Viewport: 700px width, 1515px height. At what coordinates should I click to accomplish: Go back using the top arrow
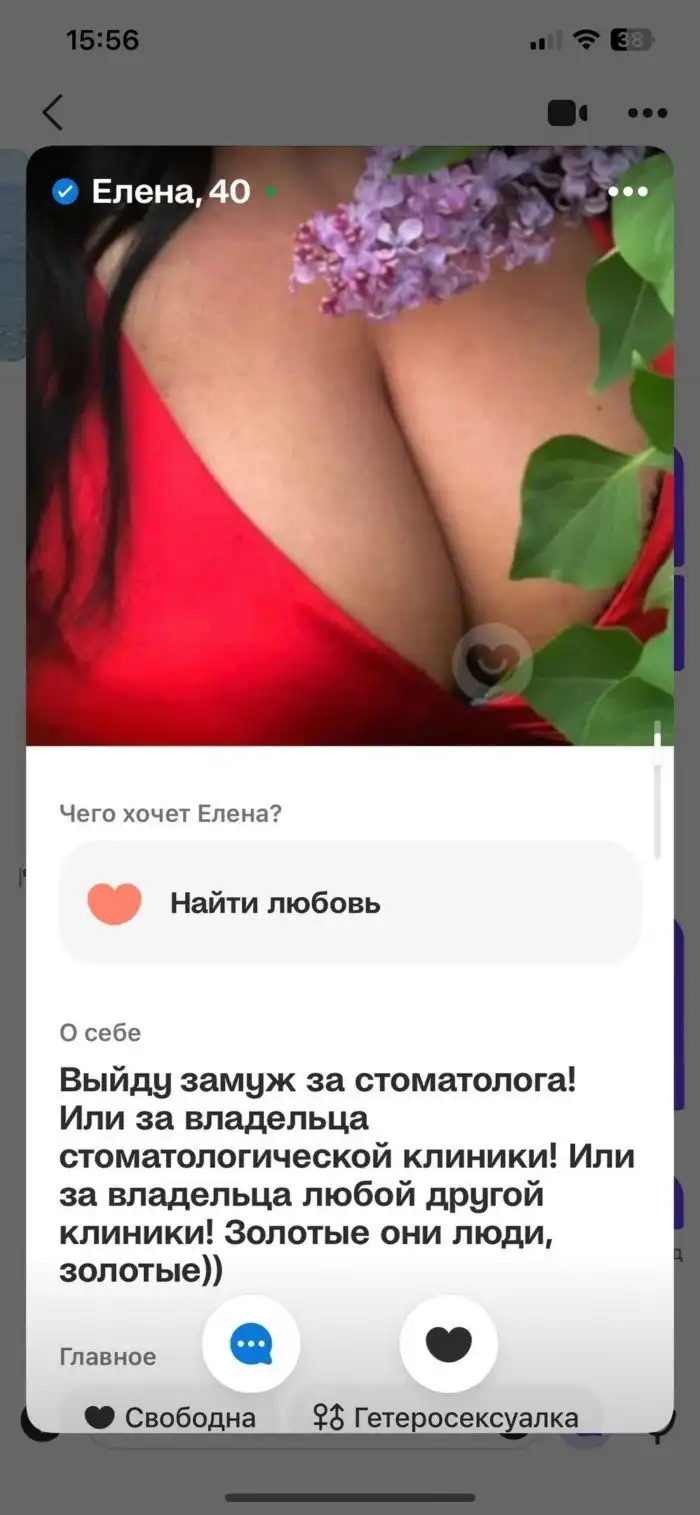(x=53, y=113)
